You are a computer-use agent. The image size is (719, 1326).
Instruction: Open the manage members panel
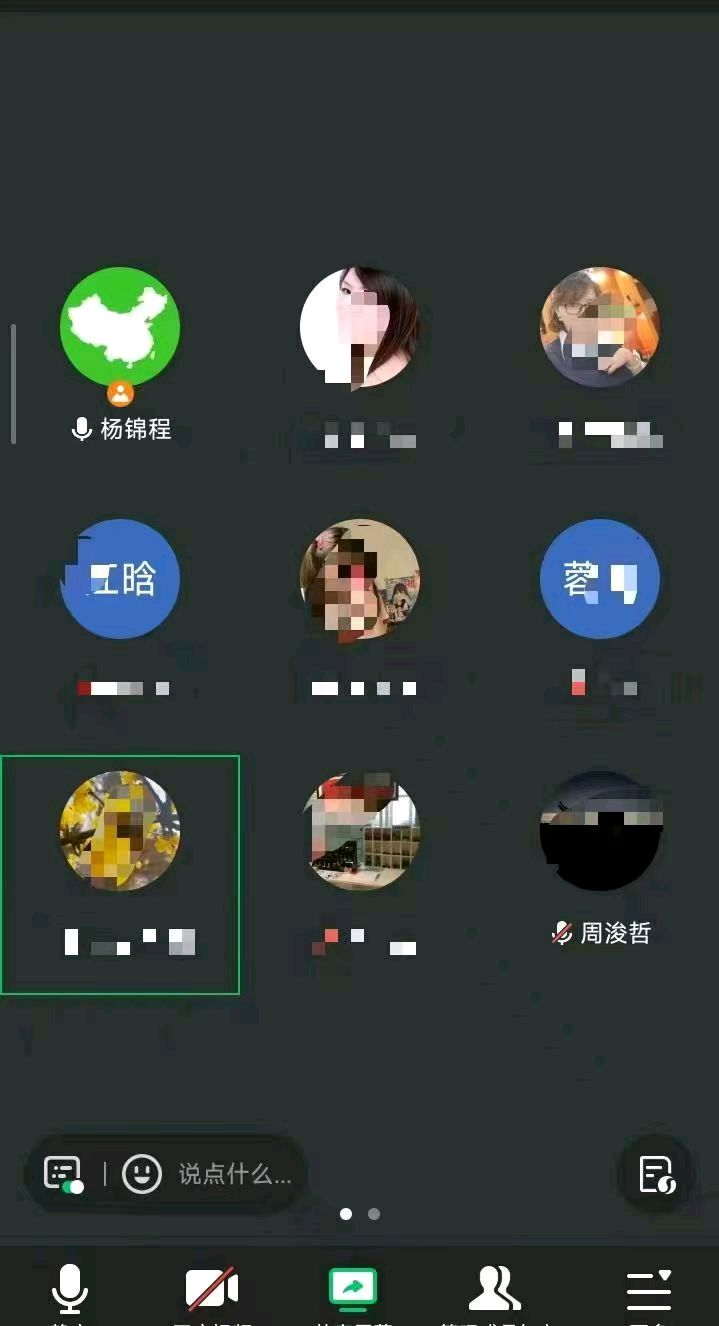[495, 1290]
